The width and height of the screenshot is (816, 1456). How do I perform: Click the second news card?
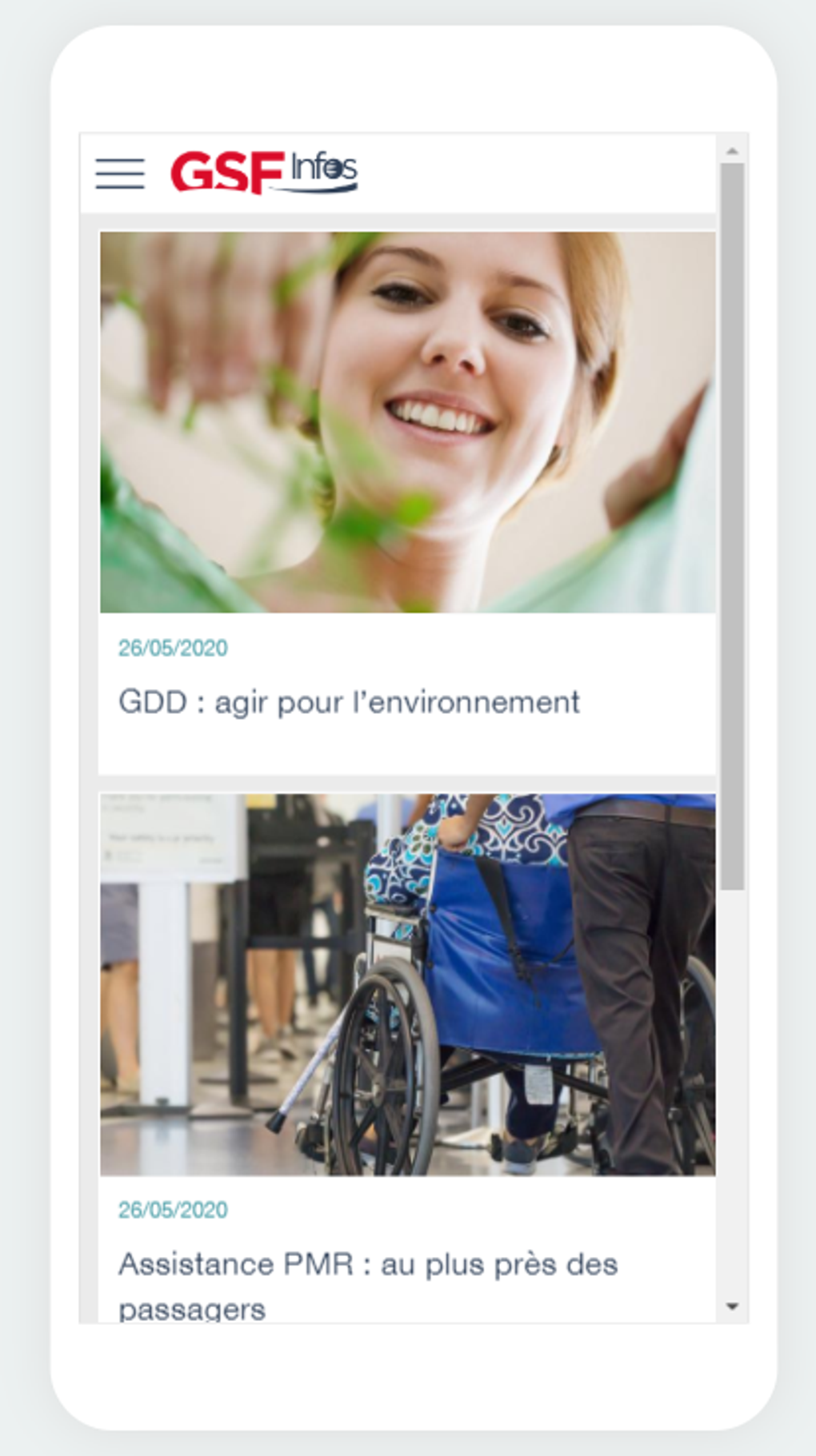pyautogui.click(x=408, y=1039)
